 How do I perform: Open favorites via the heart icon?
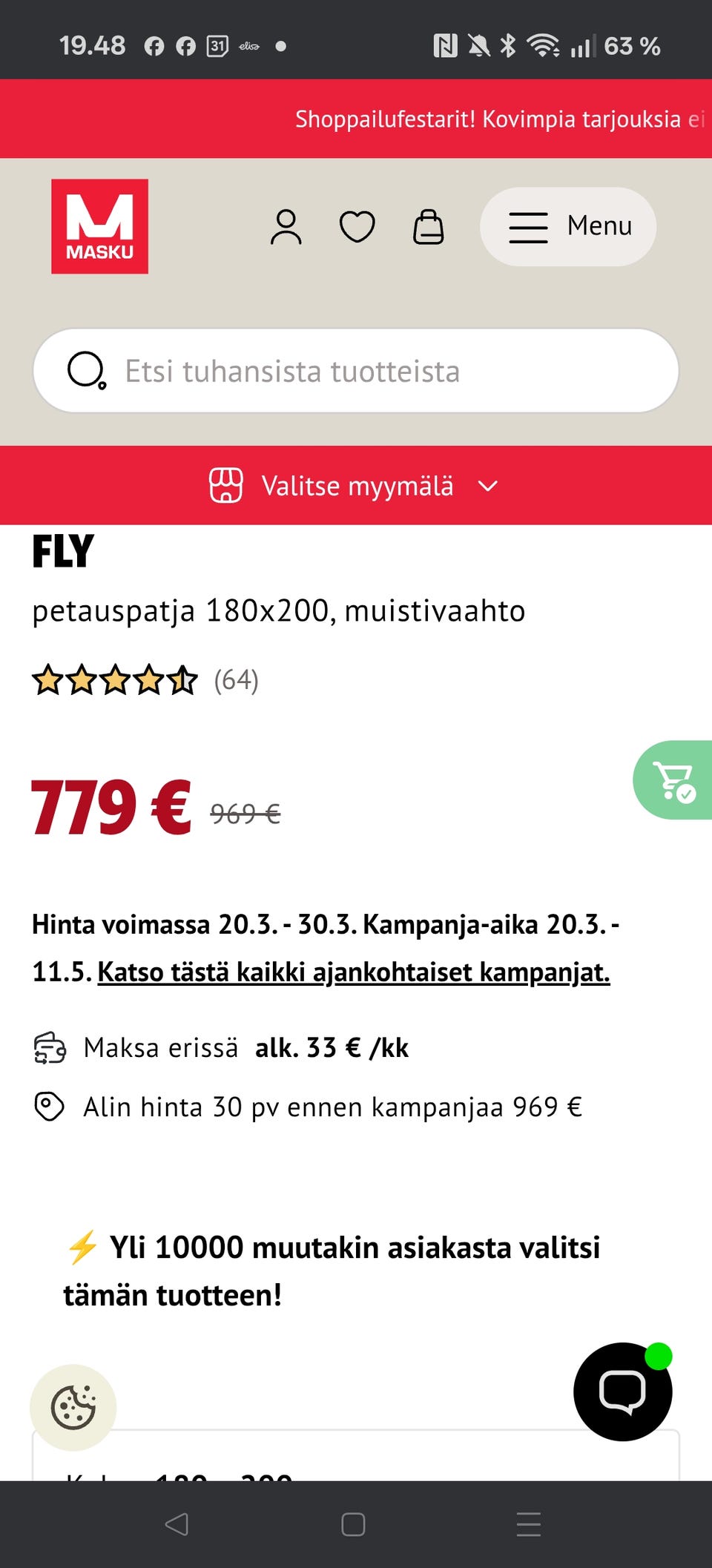coord(357,227)
